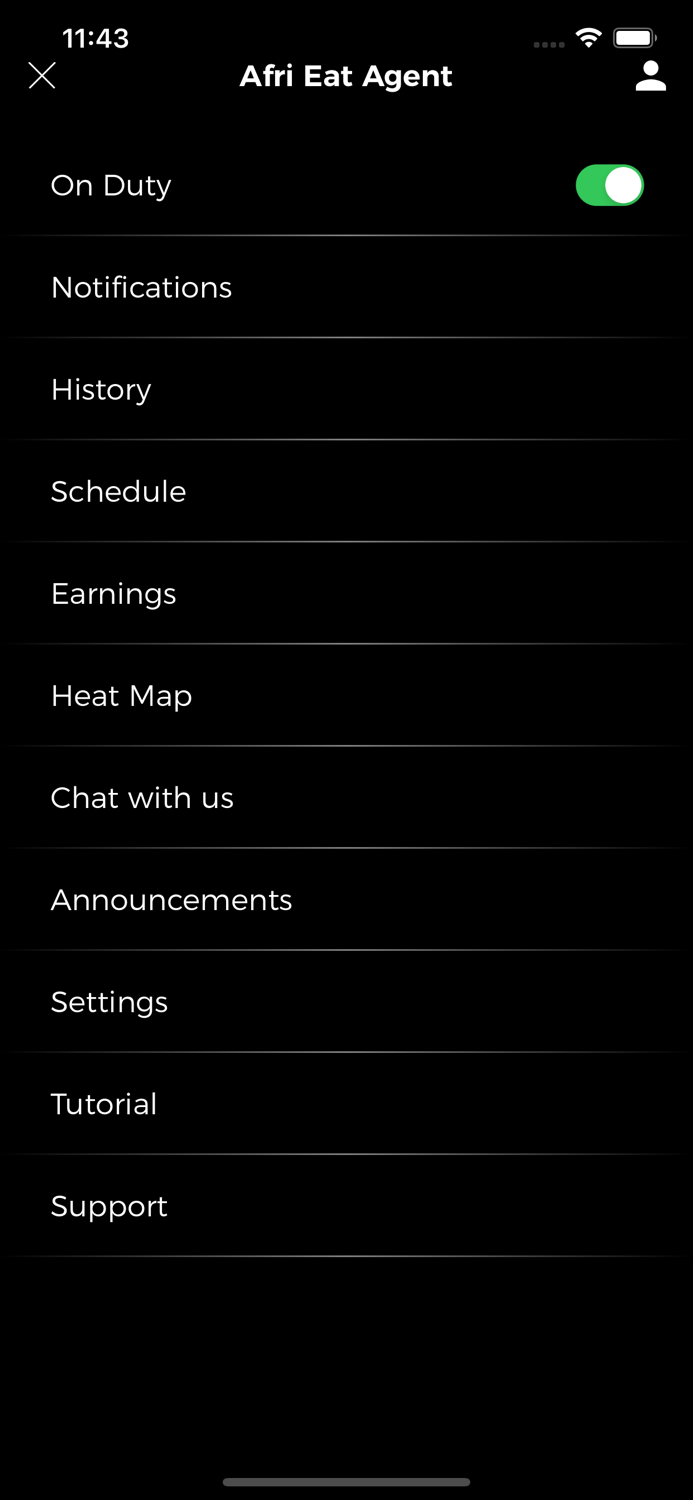View delivery History
This screenshot has width=693, height=1500.
tap(101, 390)
